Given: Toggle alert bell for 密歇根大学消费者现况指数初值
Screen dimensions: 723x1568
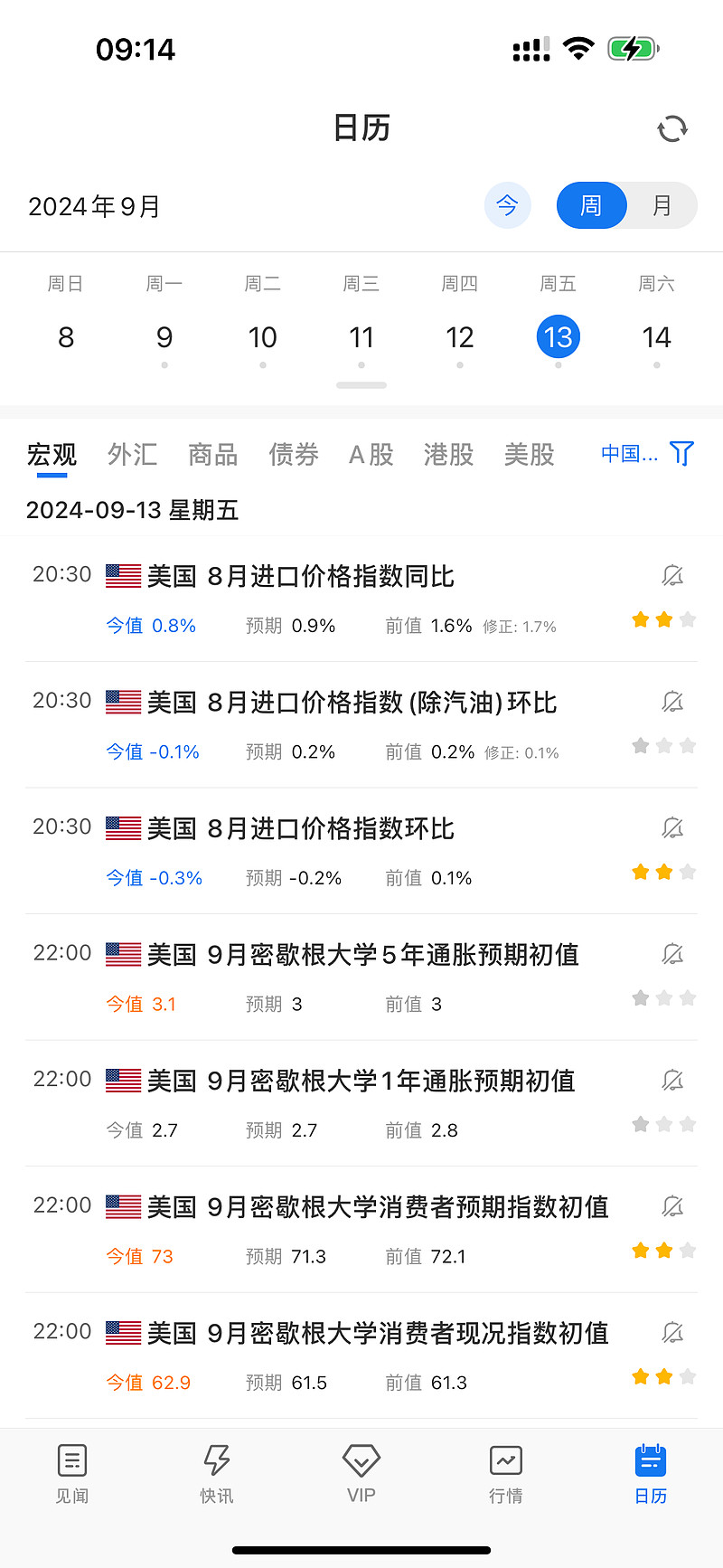Looking at the screenshot, I should tap(672, 1332).
